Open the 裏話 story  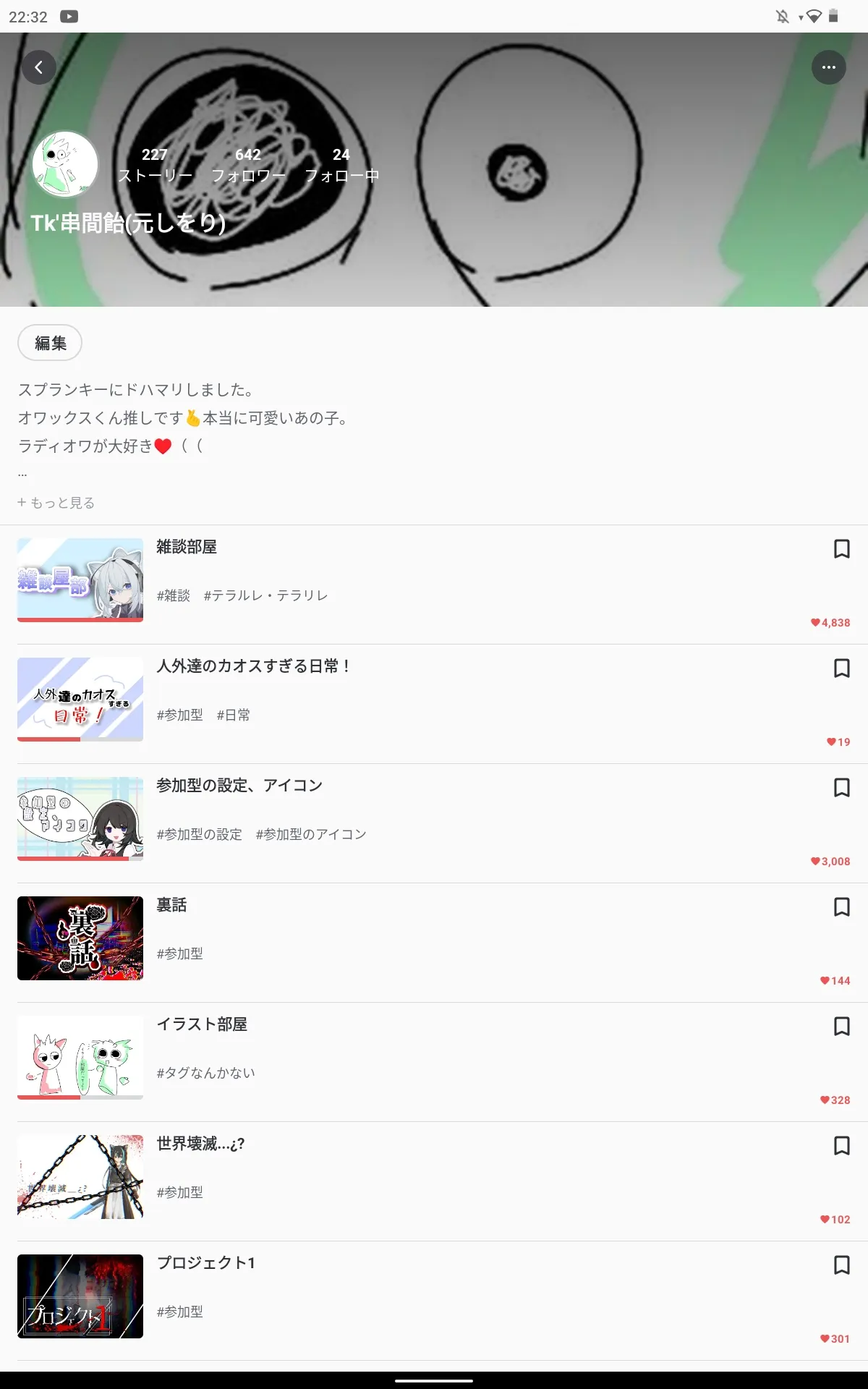pyautogui.click(x=434, y=943)
